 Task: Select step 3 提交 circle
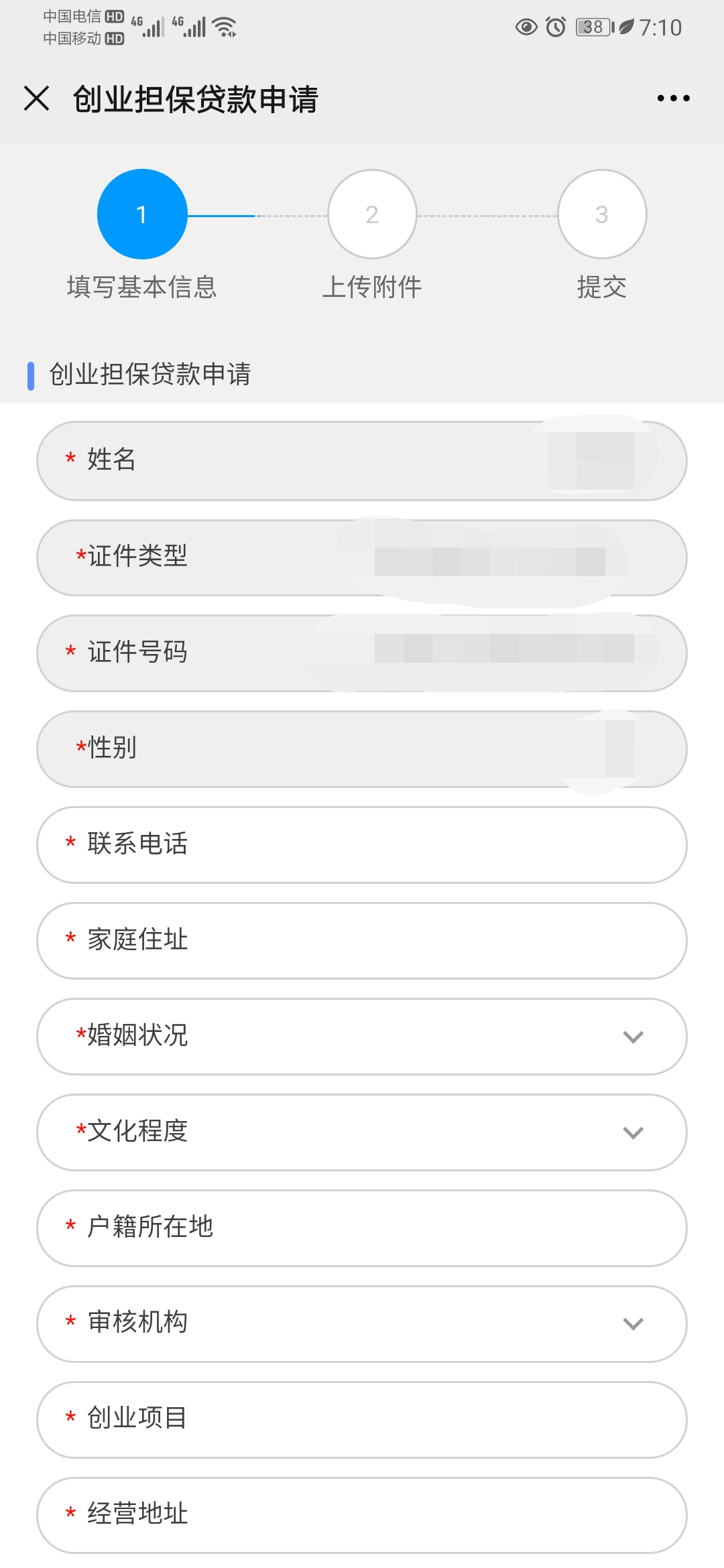click(601, 214)
